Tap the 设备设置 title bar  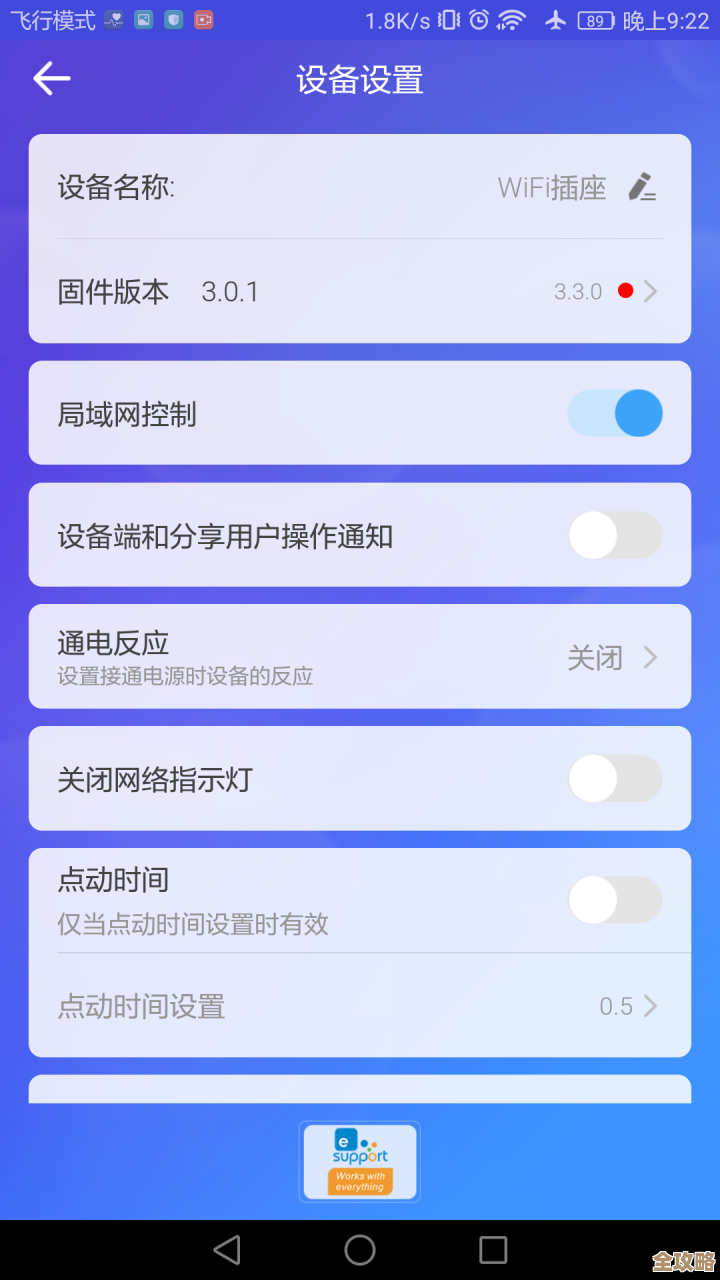point(359,78)
